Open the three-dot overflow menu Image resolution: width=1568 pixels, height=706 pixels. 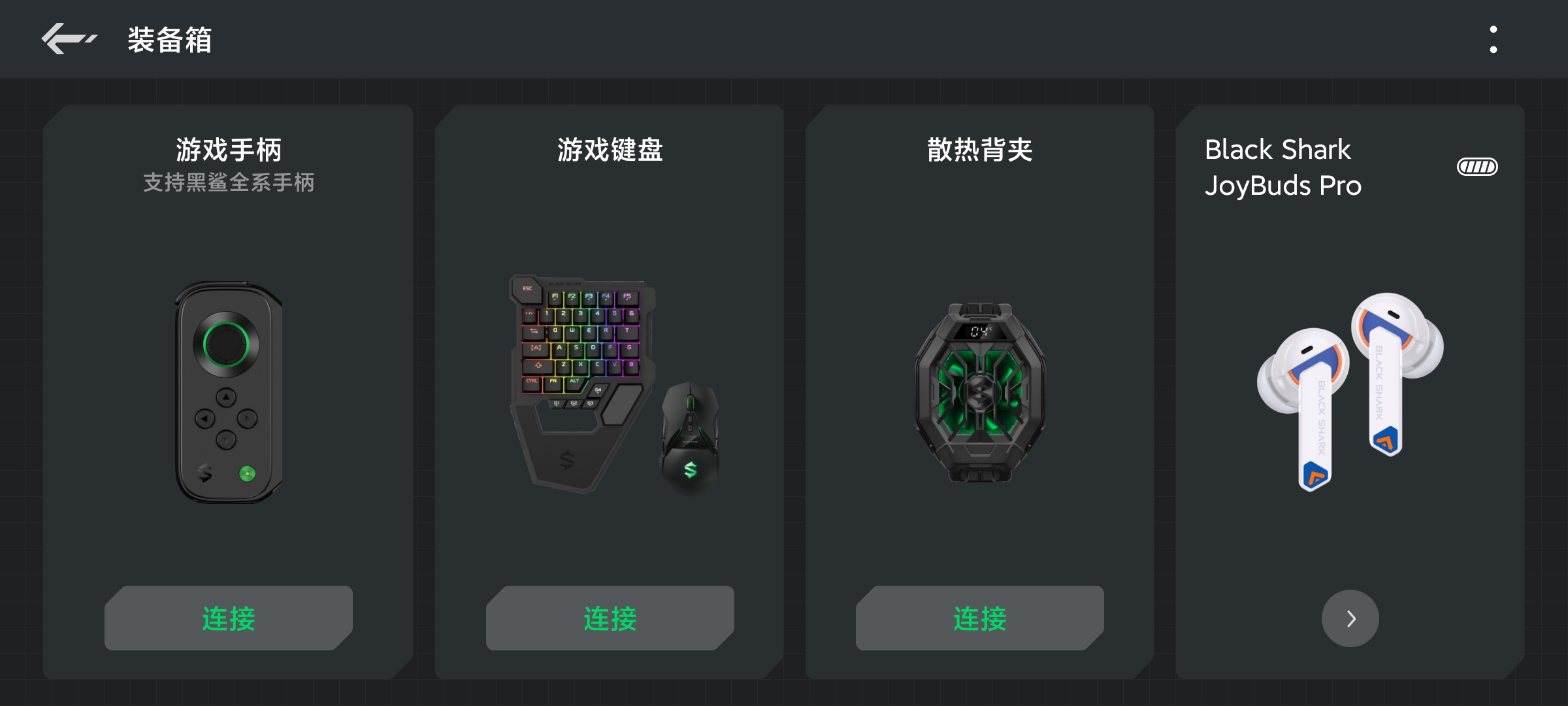click(1493, 39)
